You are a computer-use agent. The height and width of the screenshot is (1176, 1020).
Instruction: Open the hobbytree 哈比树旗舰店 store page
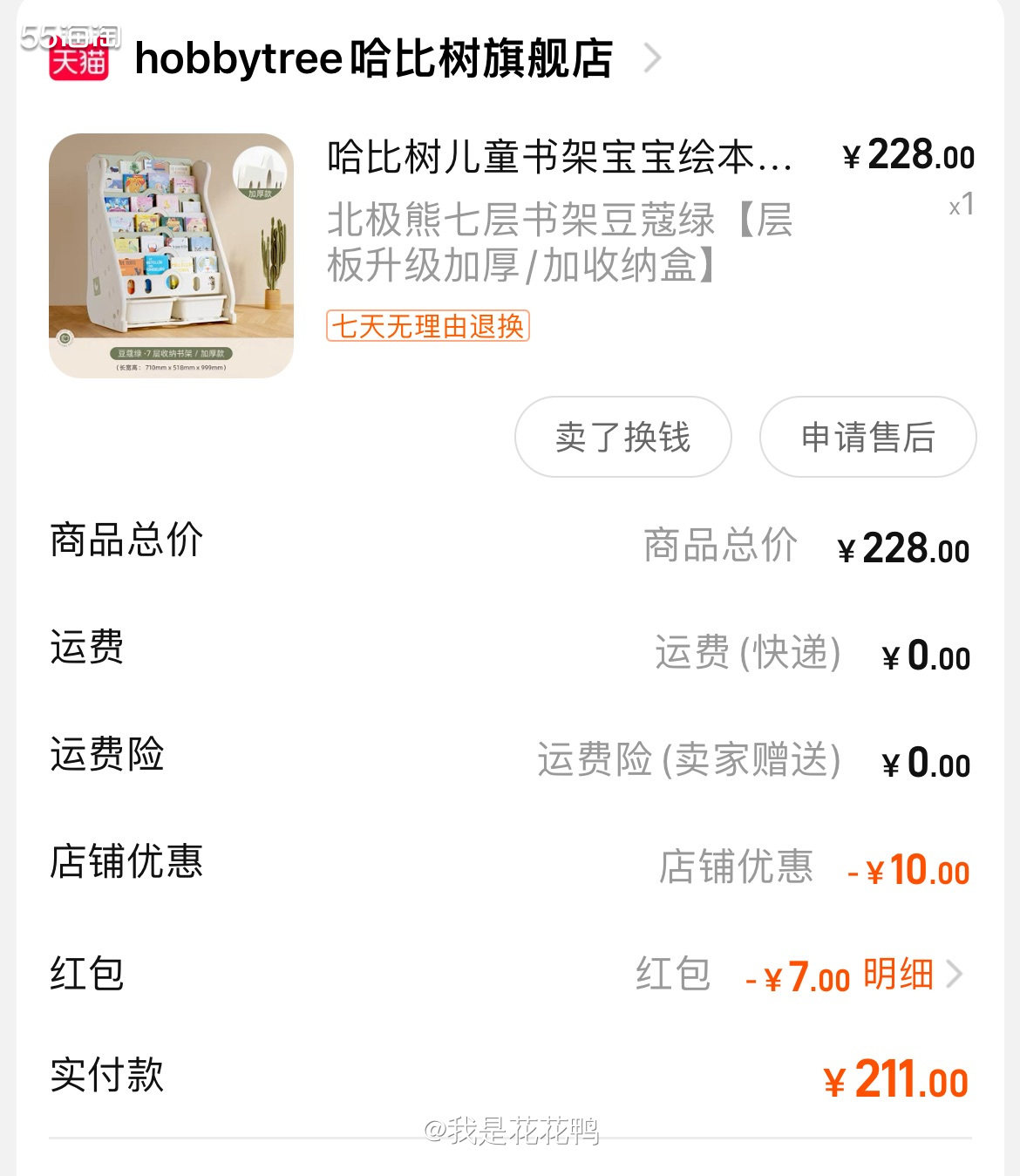[x=375, y=58]
